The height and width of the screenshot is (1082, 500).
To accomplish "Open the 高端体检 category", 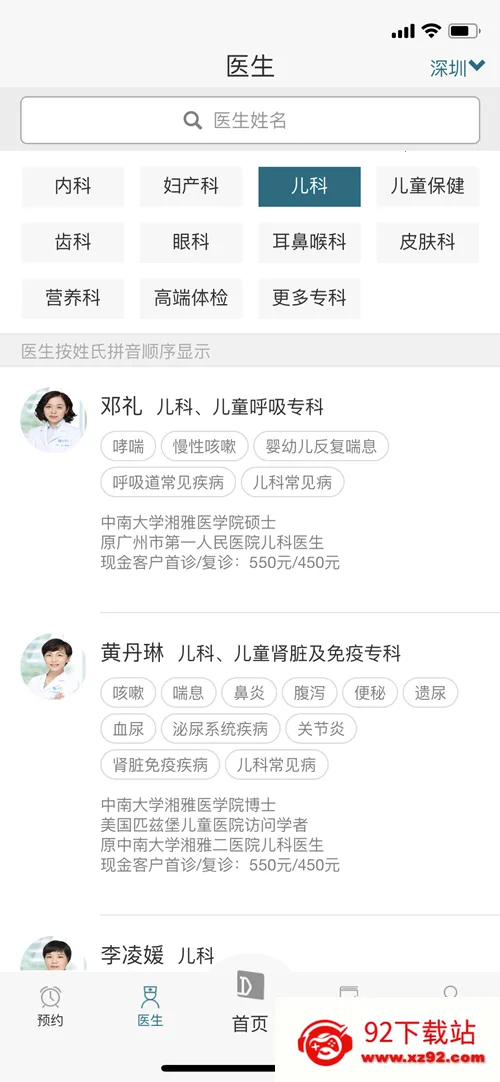I will 191,298.
